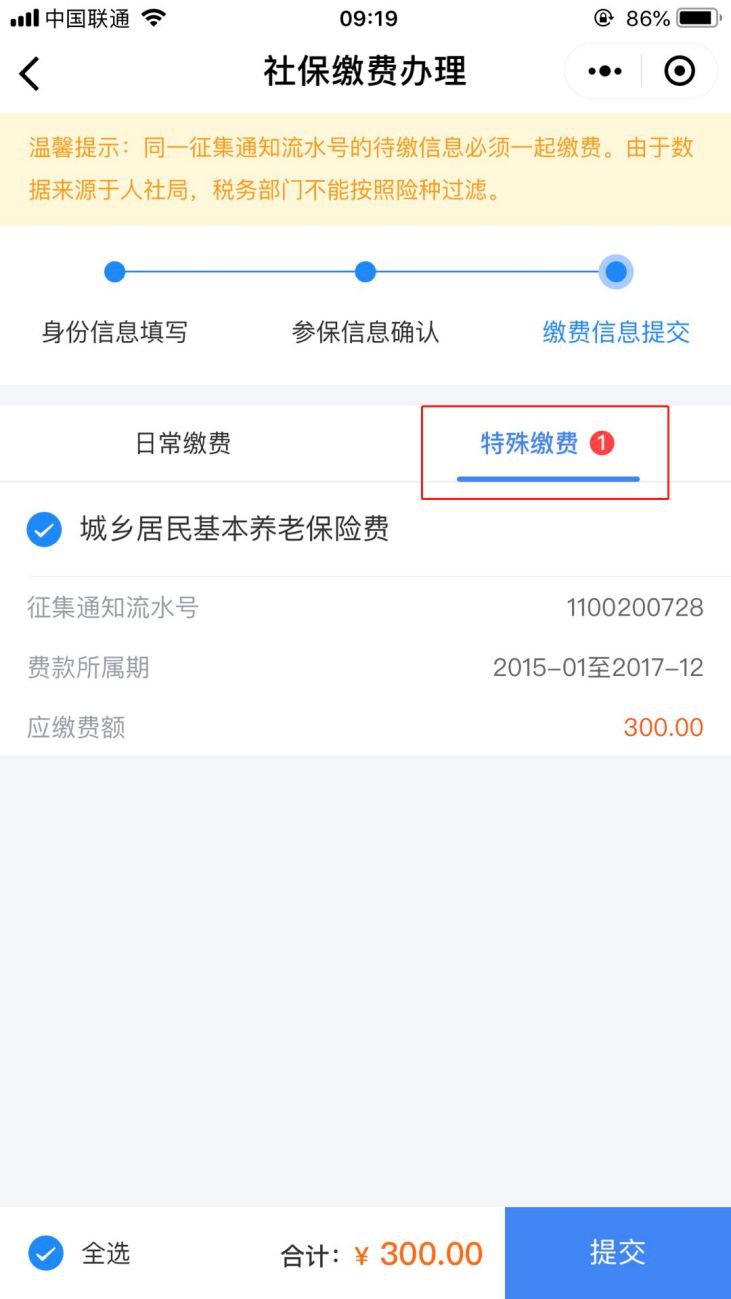Open the mini program more options menu
The width and height of the screenshot is (731, 1299).
click(x=604, y=72)
